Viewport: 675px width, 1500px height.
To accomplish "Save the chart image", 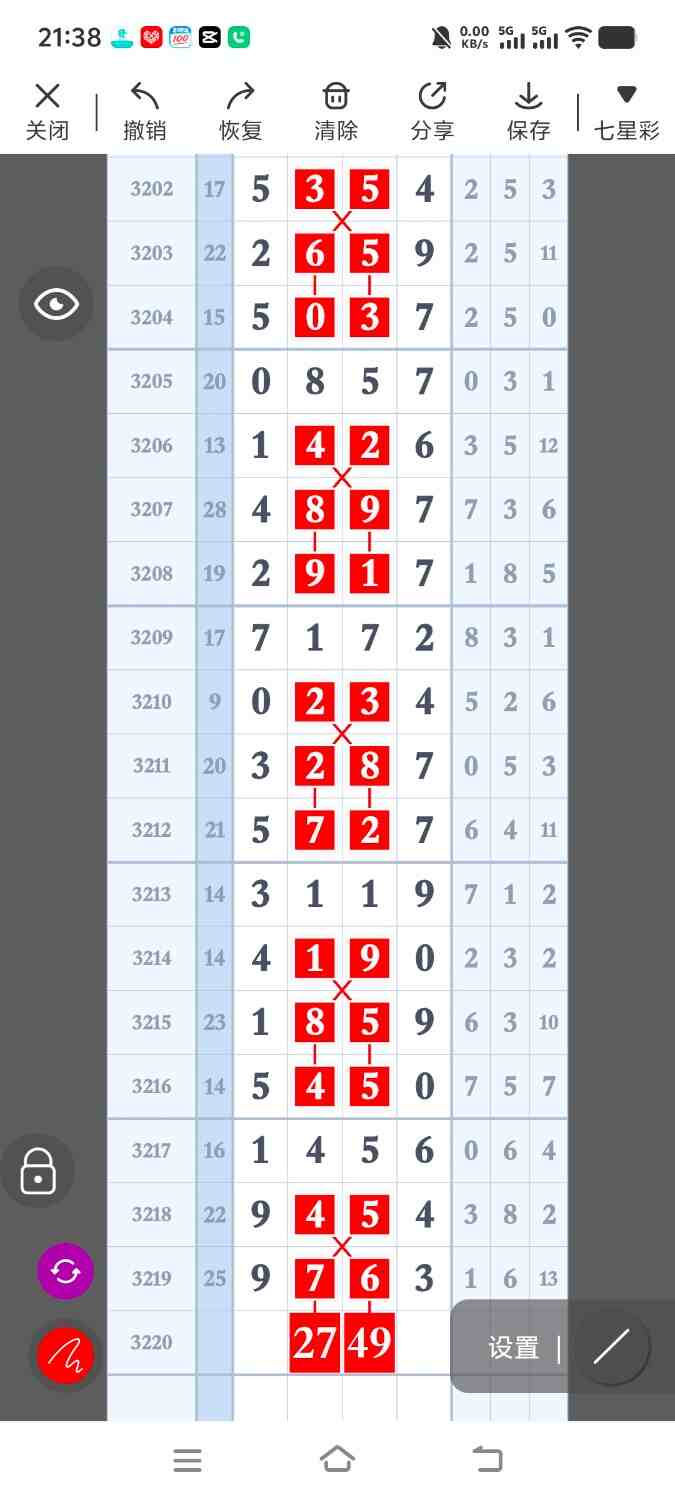I will 528,111.
